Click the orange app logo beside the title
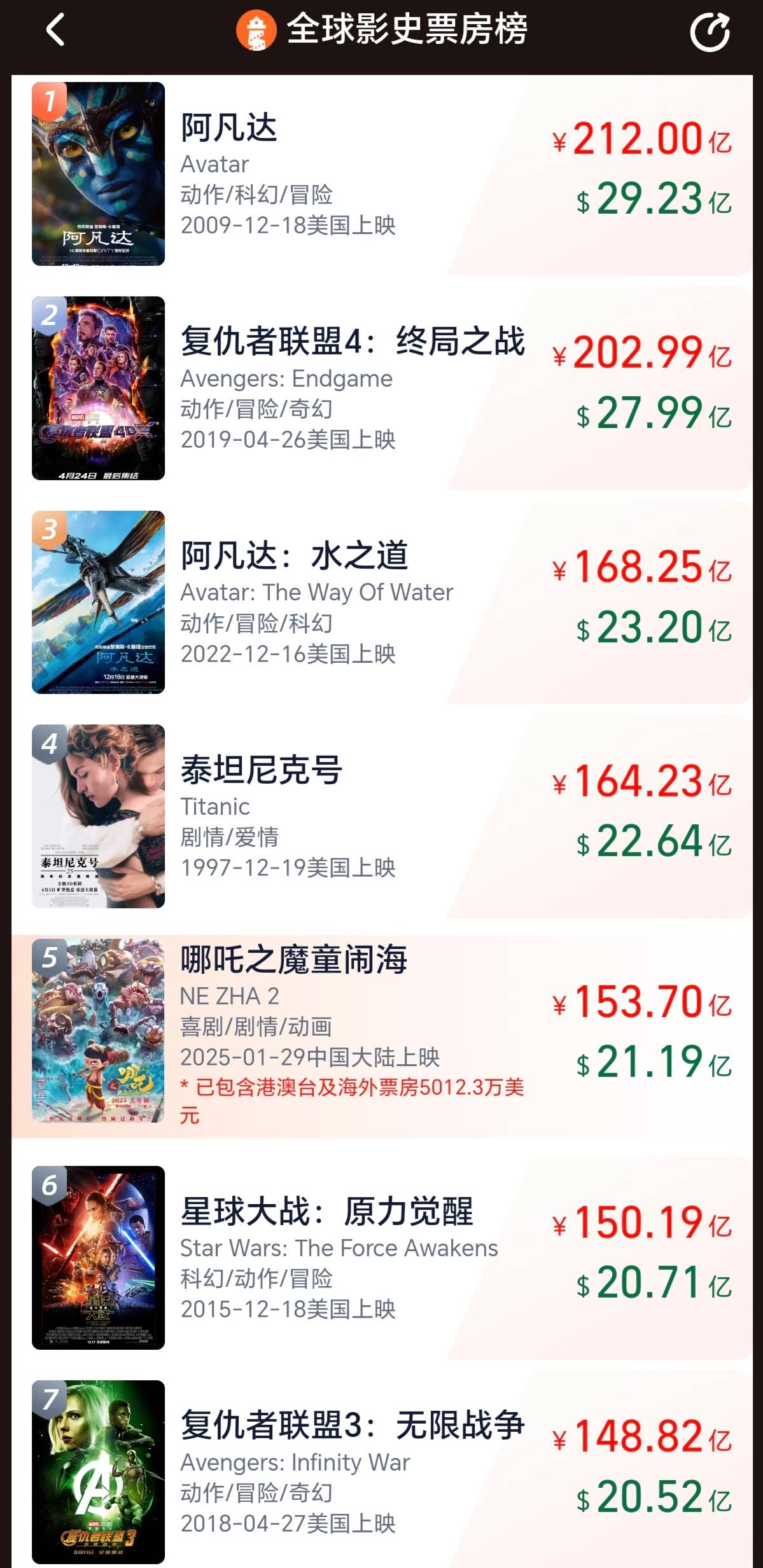763x1568 pixels. tap(254, 30)
